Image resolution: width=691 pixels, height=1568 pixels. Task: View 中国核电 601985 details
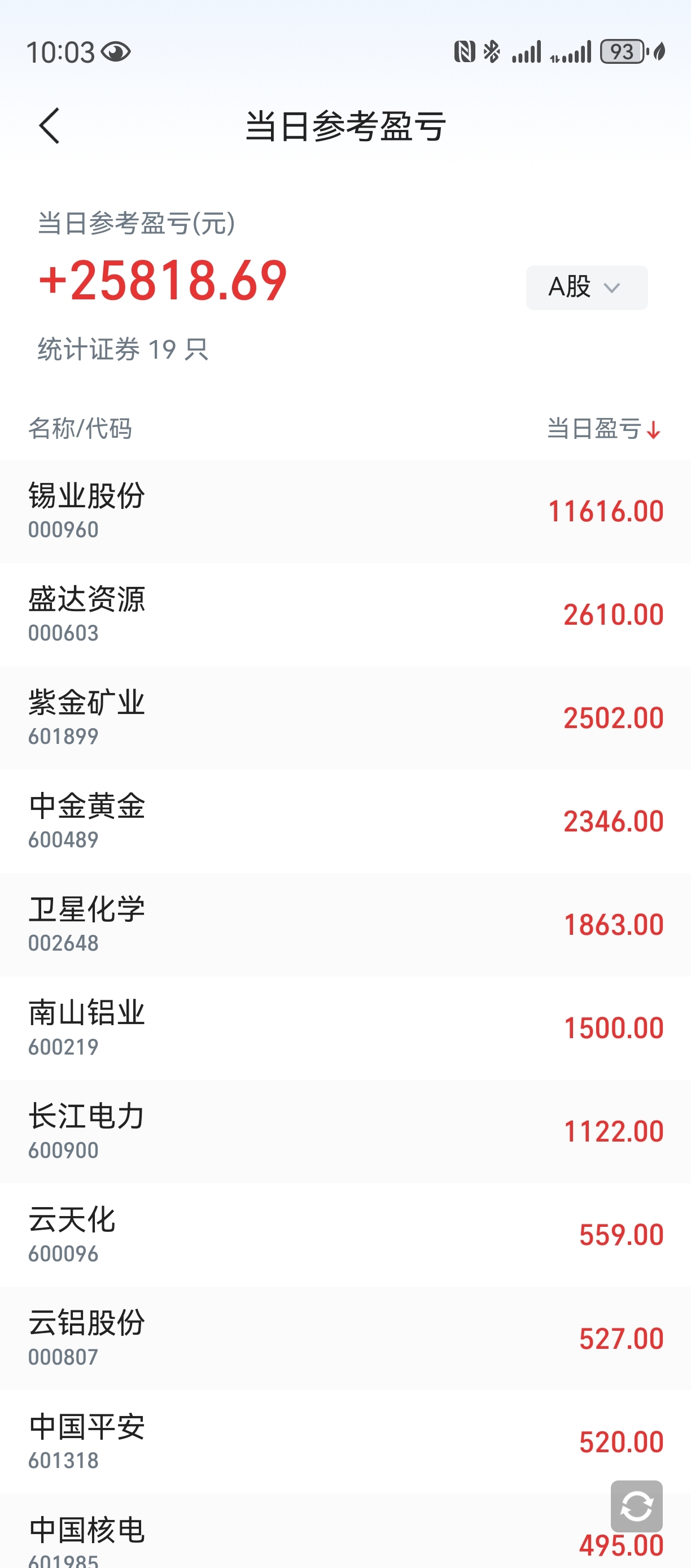(304, 1537)
